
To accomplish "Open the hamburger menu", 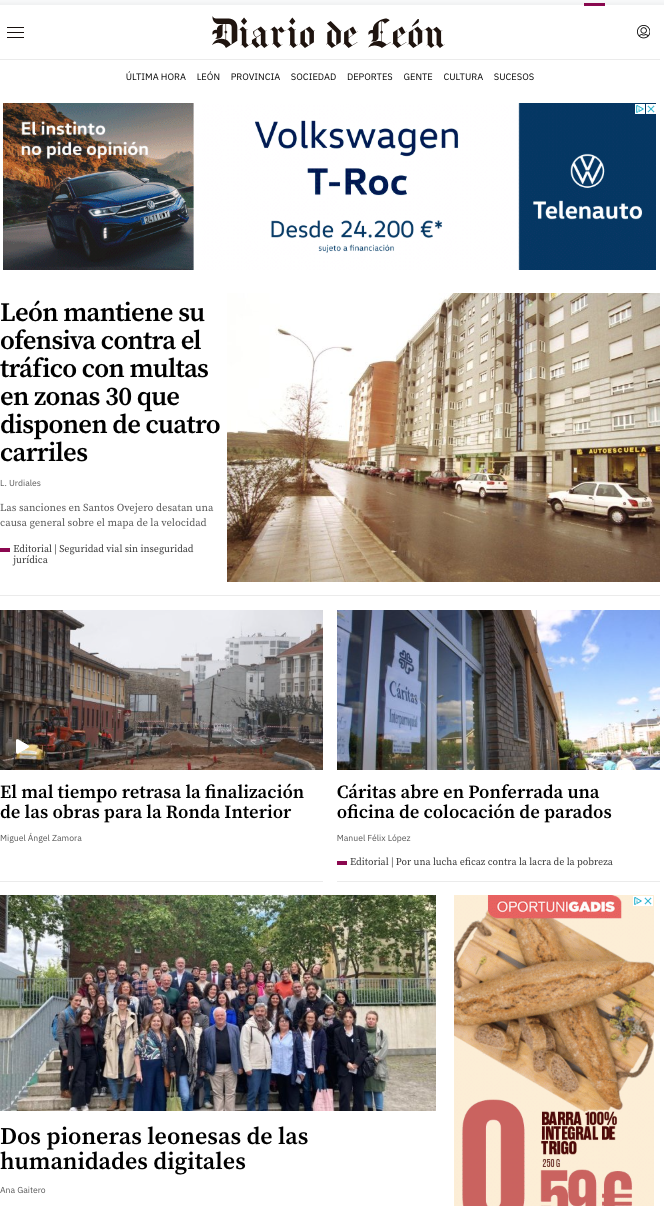I will pos(15,33).
